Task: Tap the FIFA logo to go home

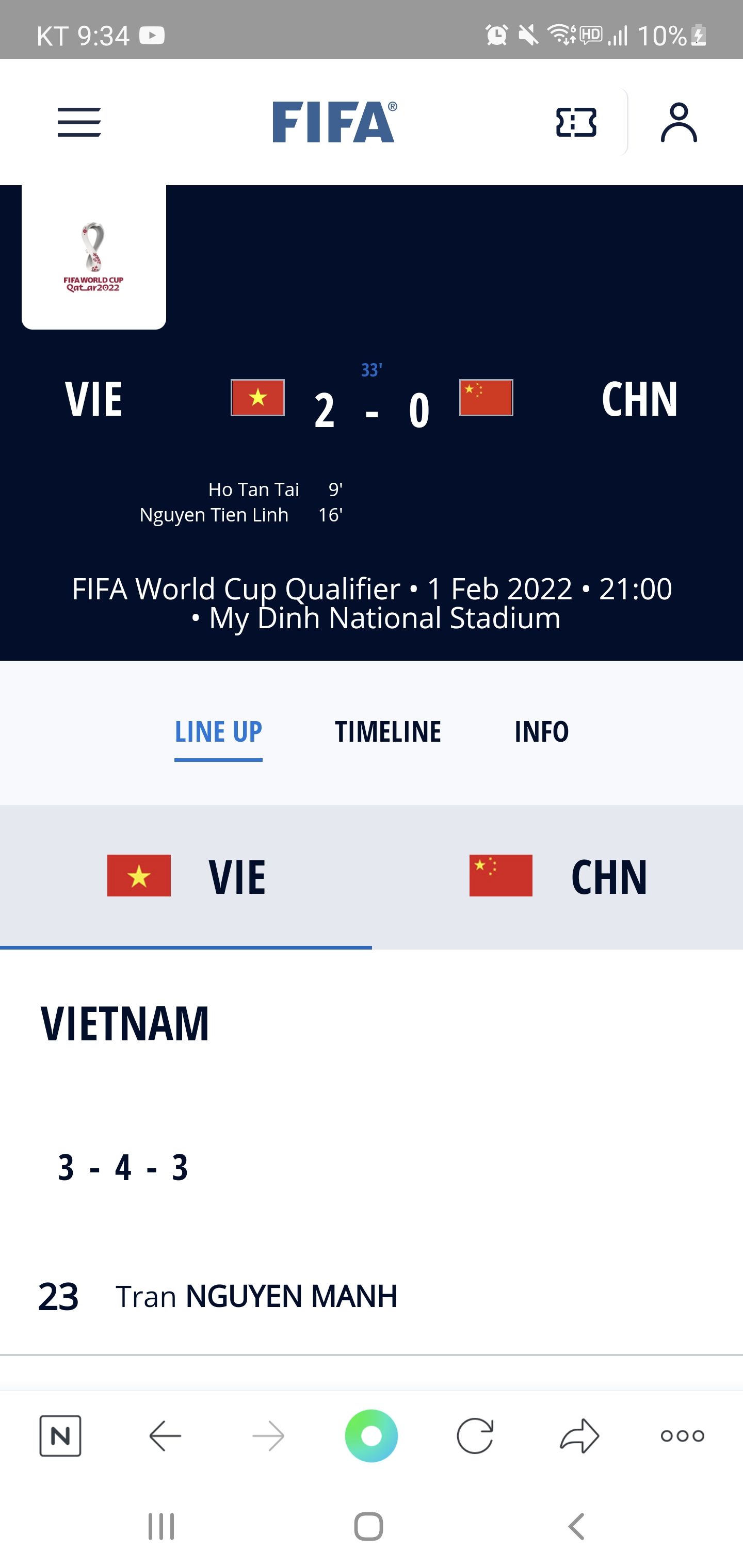Action: click(334, 122)
